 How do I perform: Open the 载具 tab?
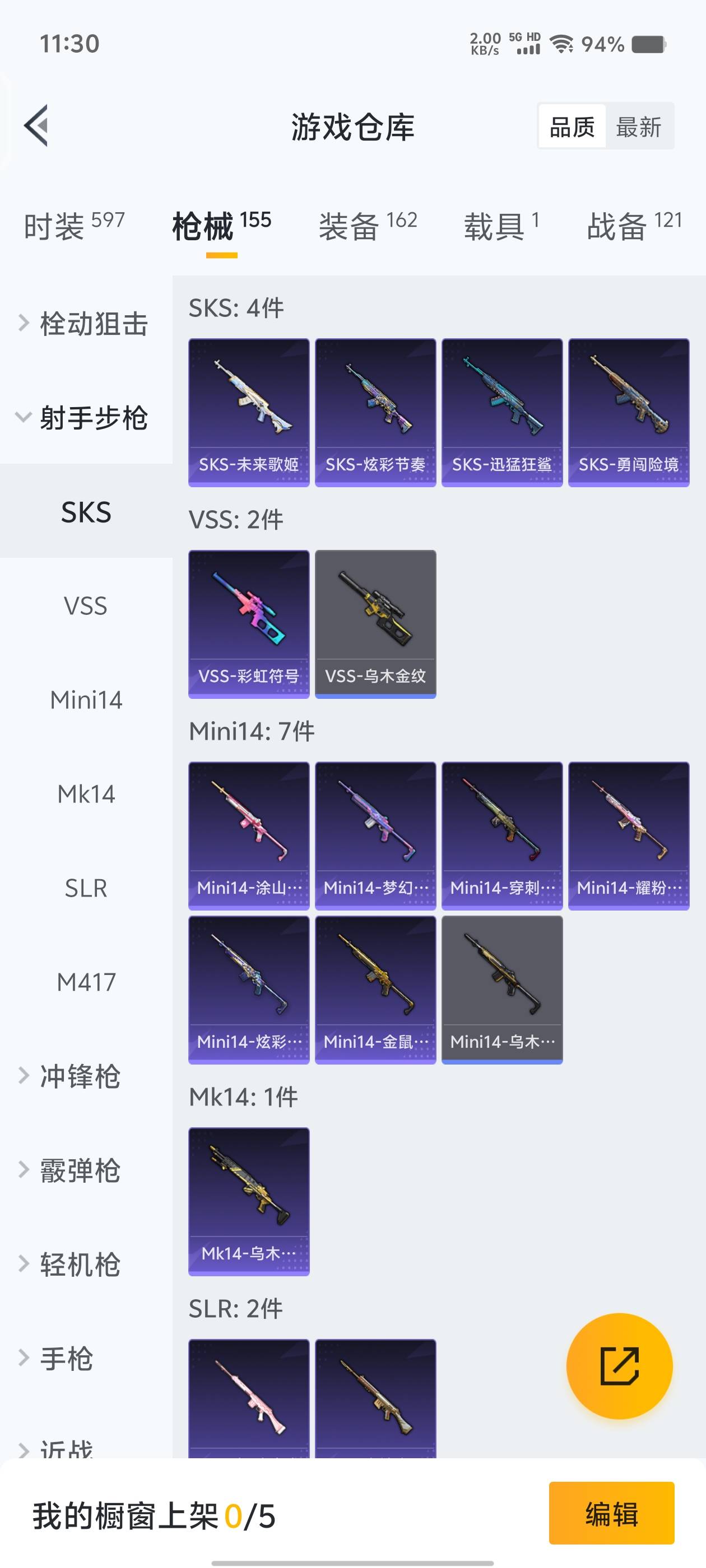[501, 226]
